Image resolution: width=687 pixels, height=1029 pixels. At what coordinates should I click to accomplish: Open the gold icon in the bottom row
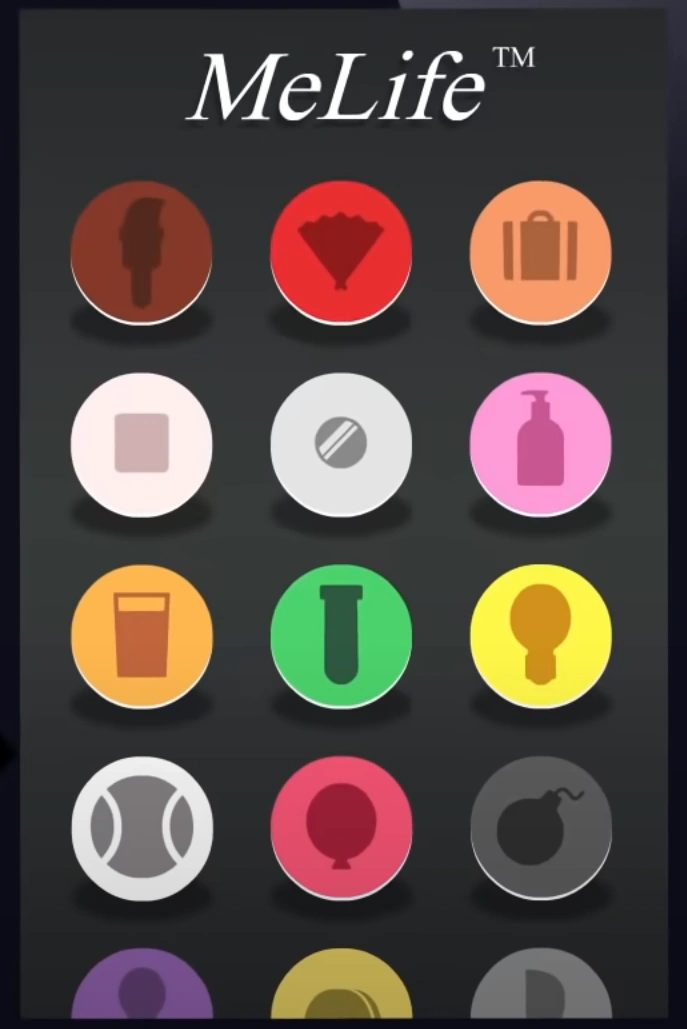(x=341, y=990)
